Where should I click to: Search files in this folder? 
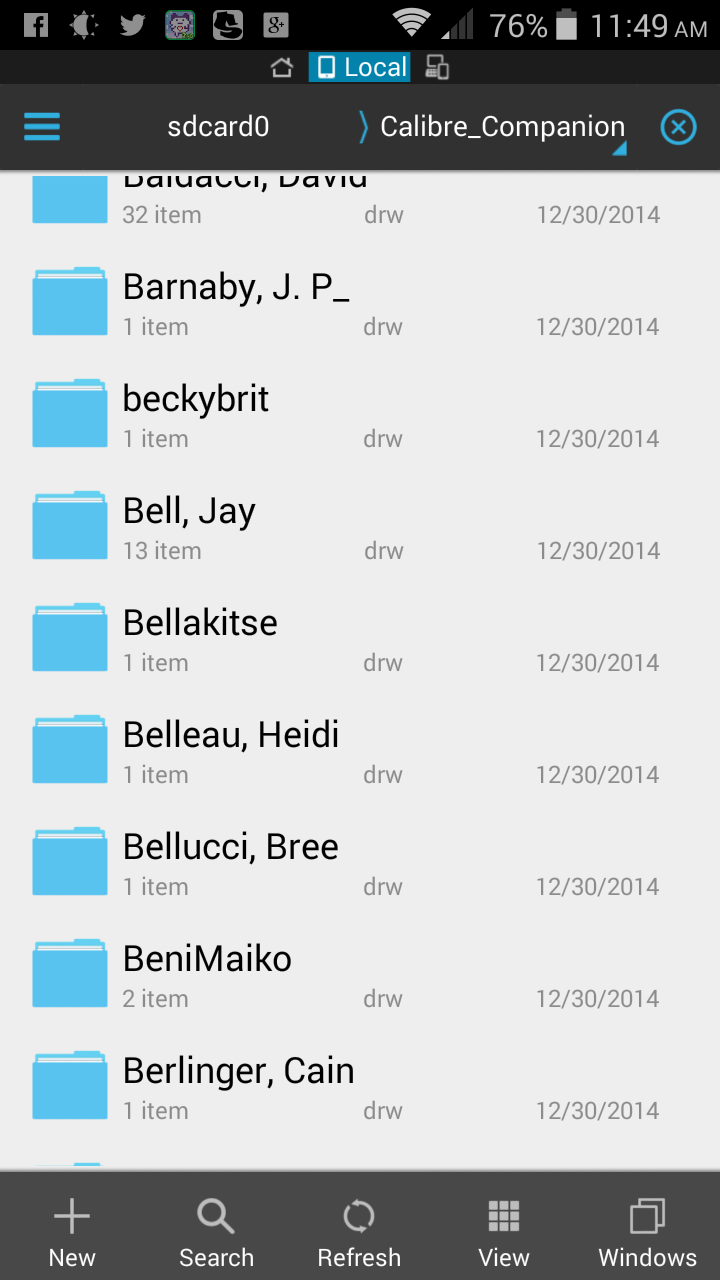coord(216,1232)
